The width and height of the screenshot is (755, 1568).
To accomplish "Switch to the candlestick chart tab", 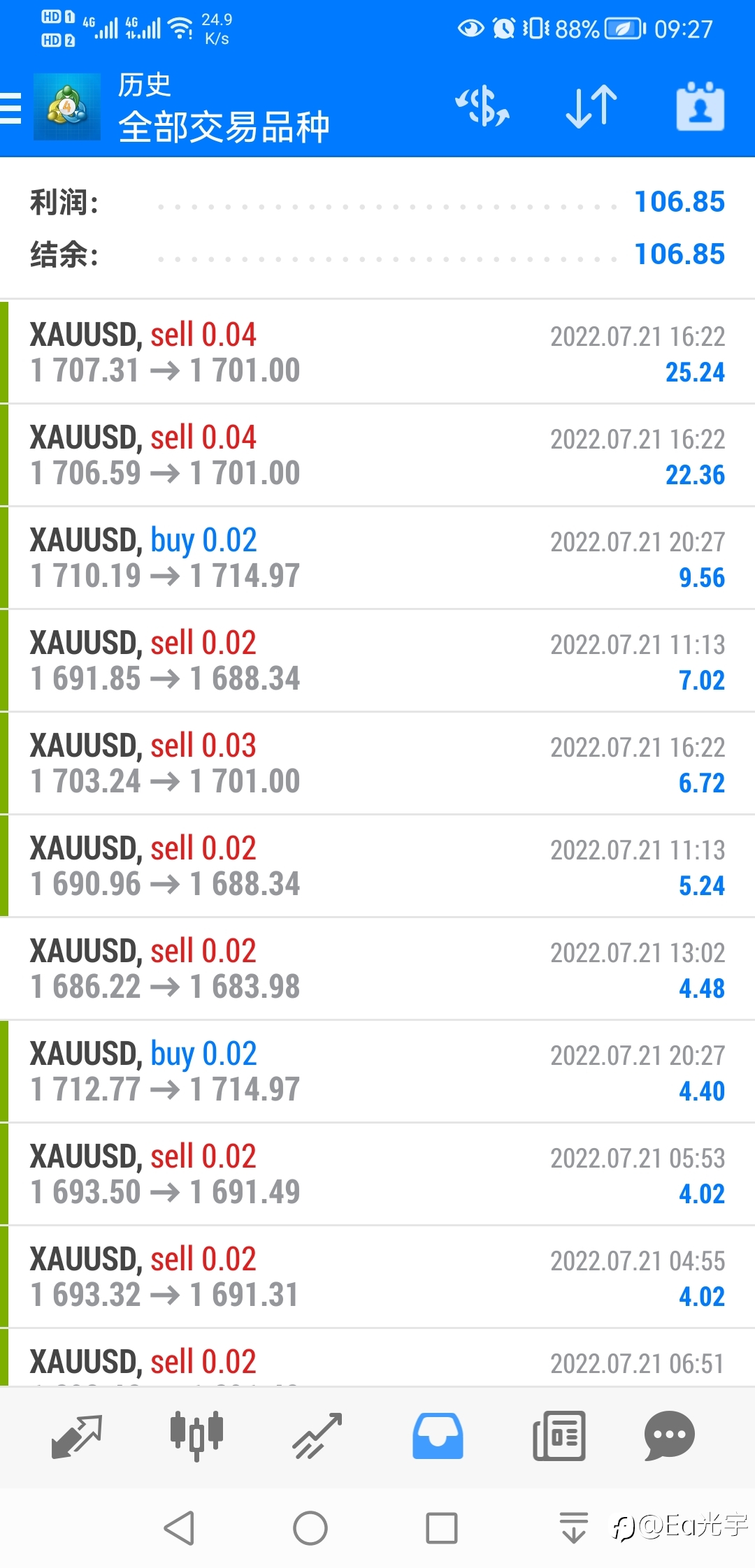I will 196,1437.
